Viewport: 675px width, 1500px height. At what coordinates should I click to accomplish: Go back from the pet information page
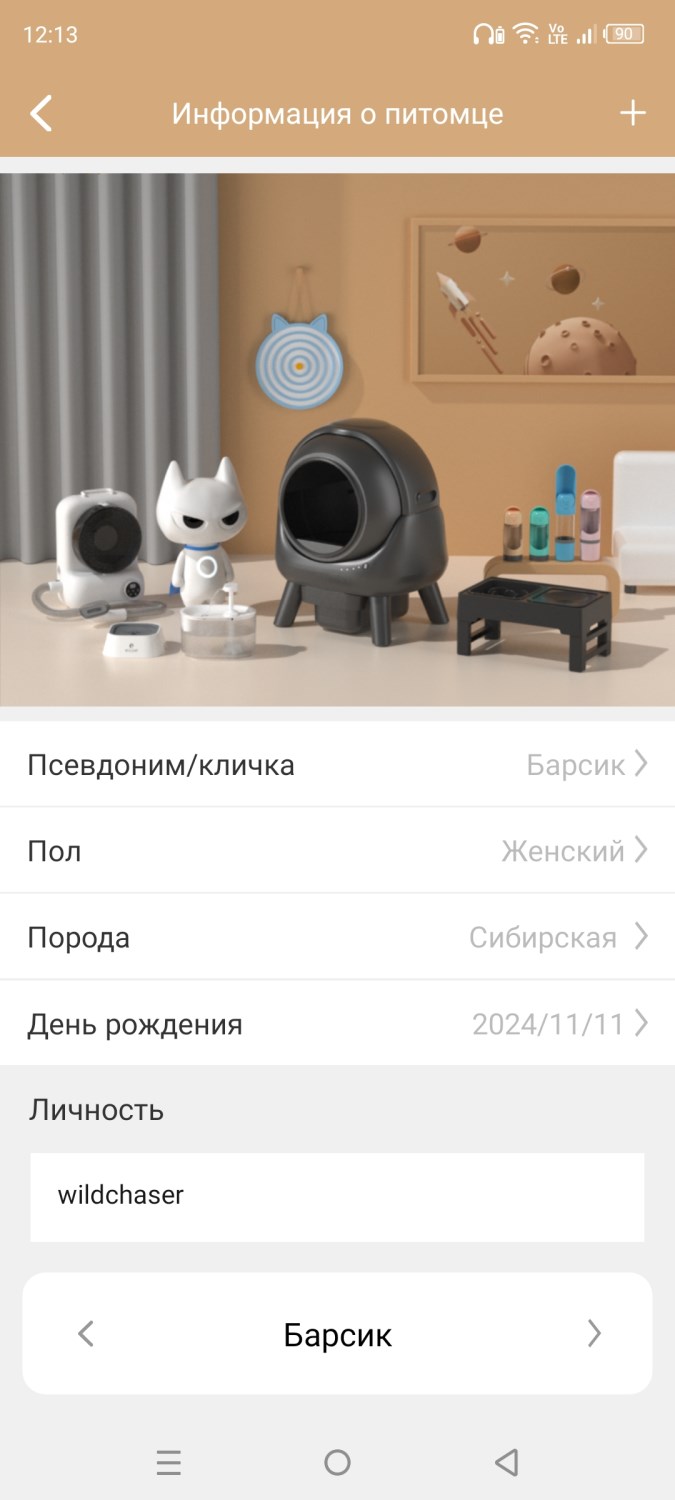(41, 114)
